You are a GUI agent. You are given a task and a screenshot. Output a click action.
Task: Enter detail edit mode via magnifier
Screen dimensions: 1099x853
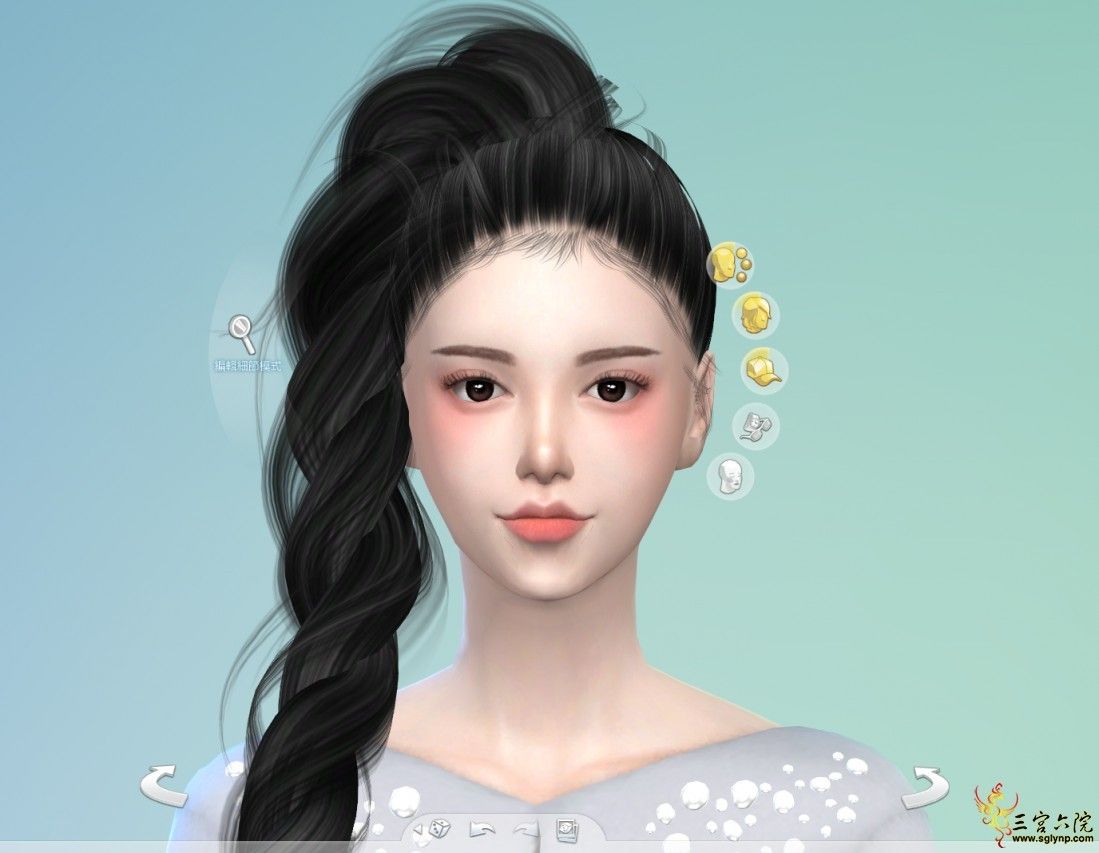[241, 328]
